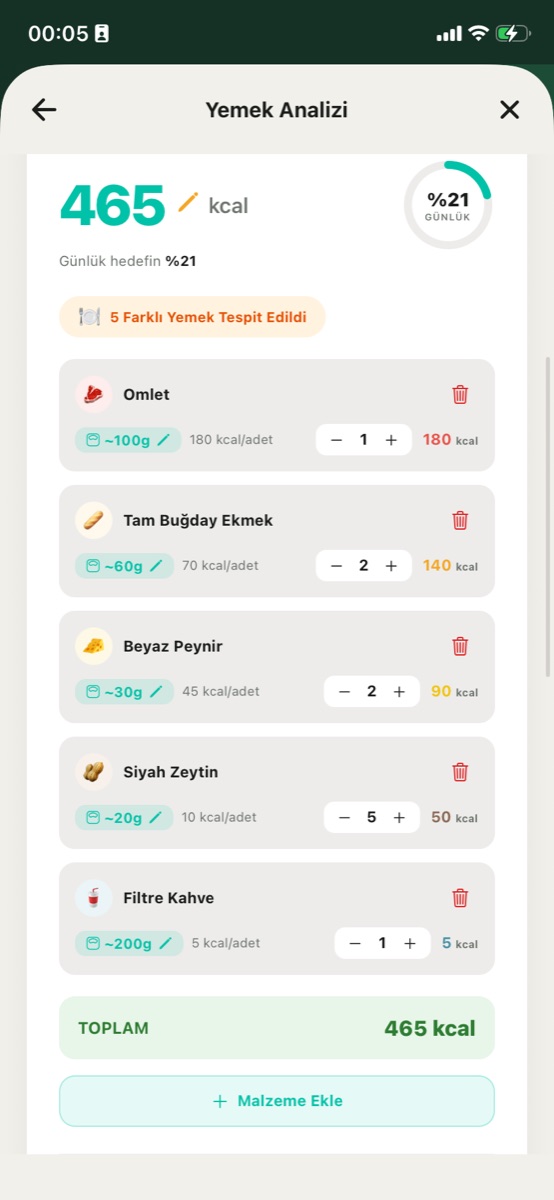Close the Yemek Analizi screen
Viewport: 554px width, 1200px height.
click(x=510, y=110)
